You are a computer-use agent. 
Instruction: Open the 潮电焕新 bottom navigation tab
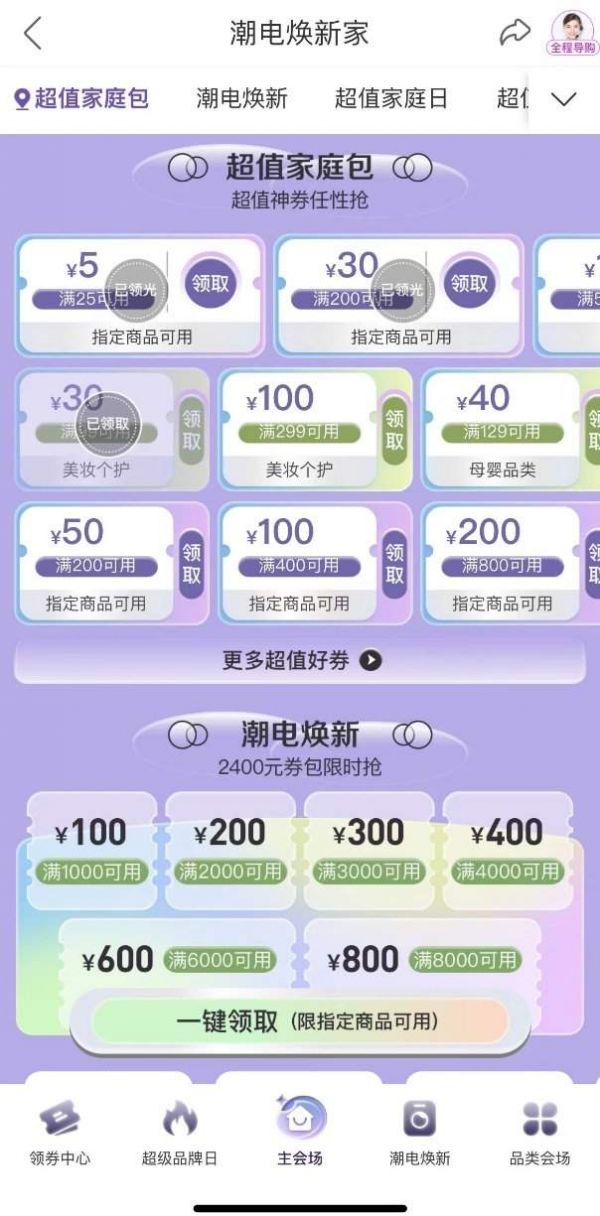coord(419,1134)
